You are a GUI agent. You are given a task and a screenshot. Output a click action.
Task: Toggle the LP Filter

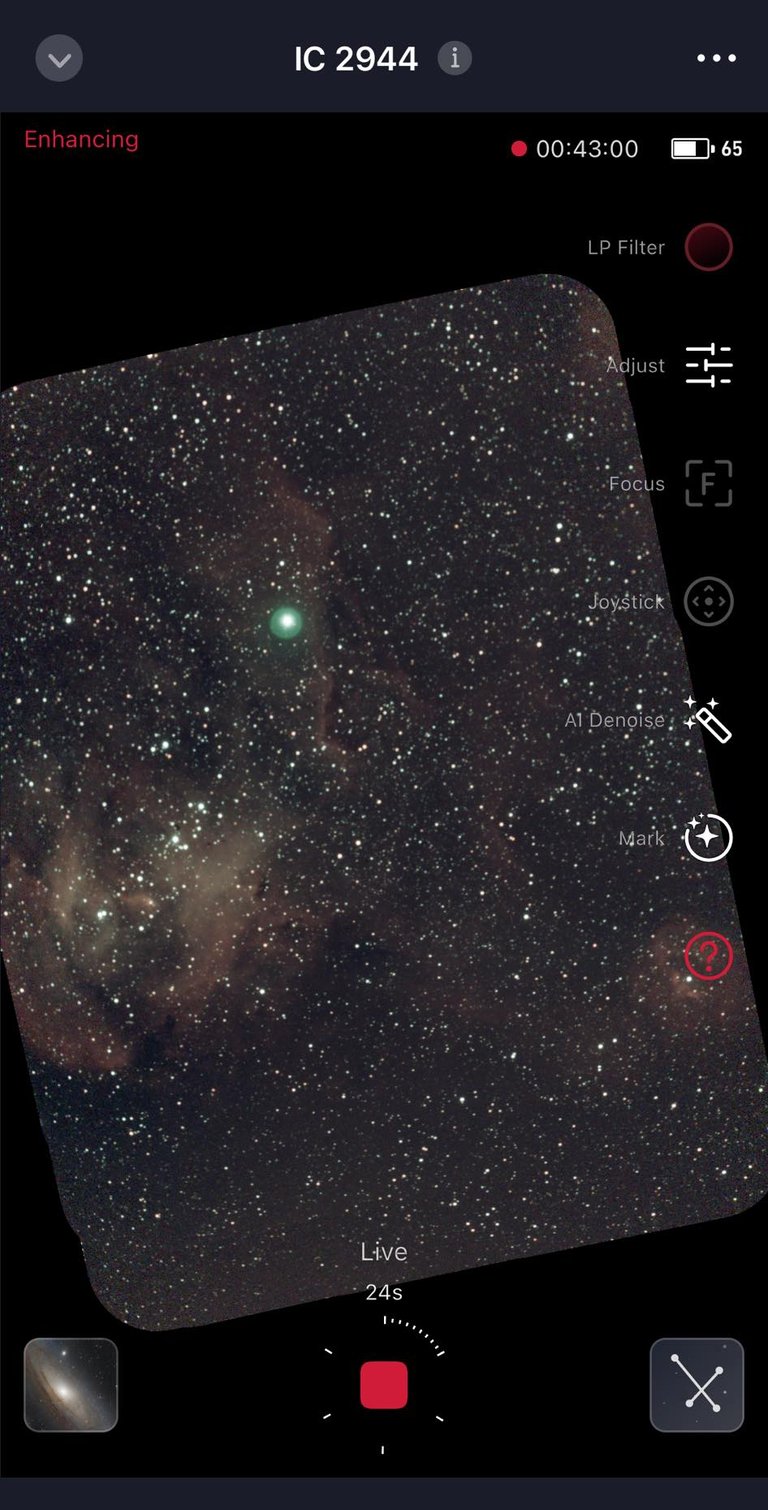[708, 247]
